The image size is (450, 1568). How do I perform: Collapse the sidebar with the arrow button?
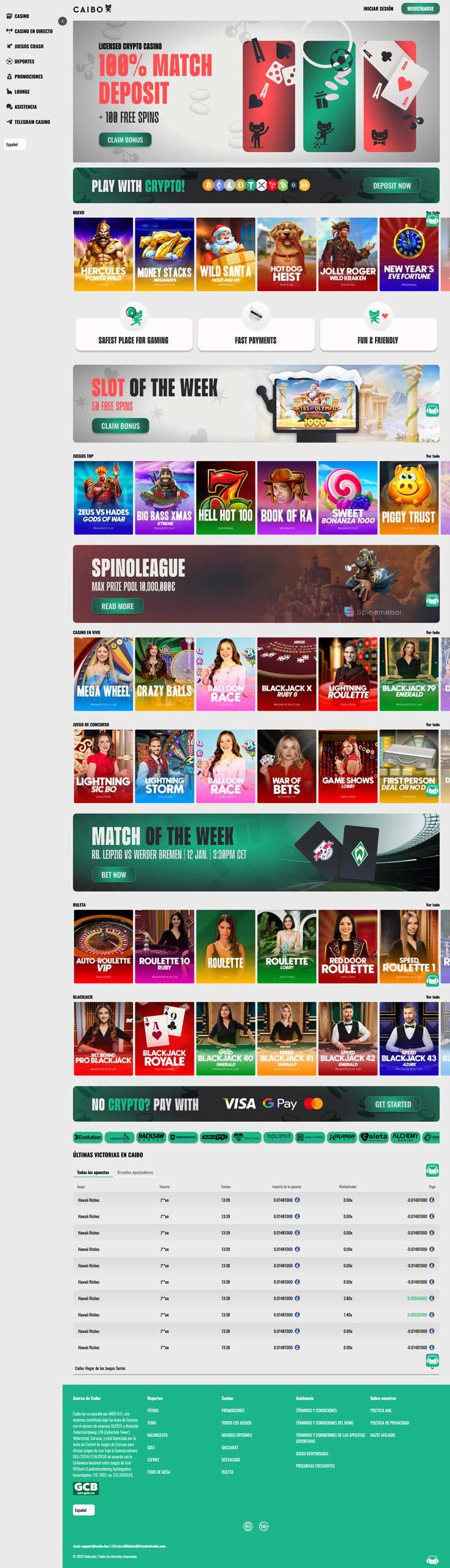point(62,21)
